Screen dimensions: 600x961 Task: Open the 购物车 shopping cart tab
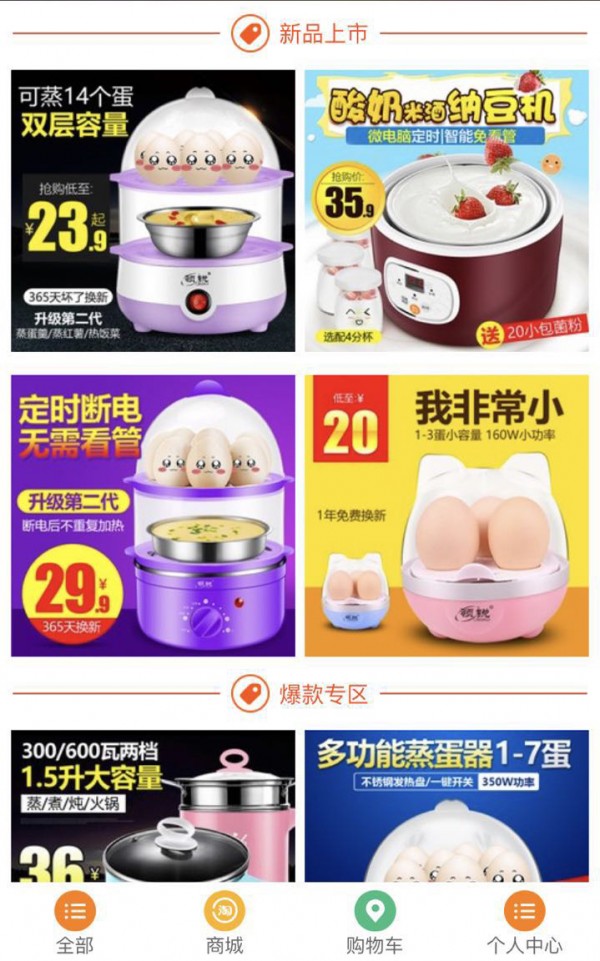(x=374, y=922)
